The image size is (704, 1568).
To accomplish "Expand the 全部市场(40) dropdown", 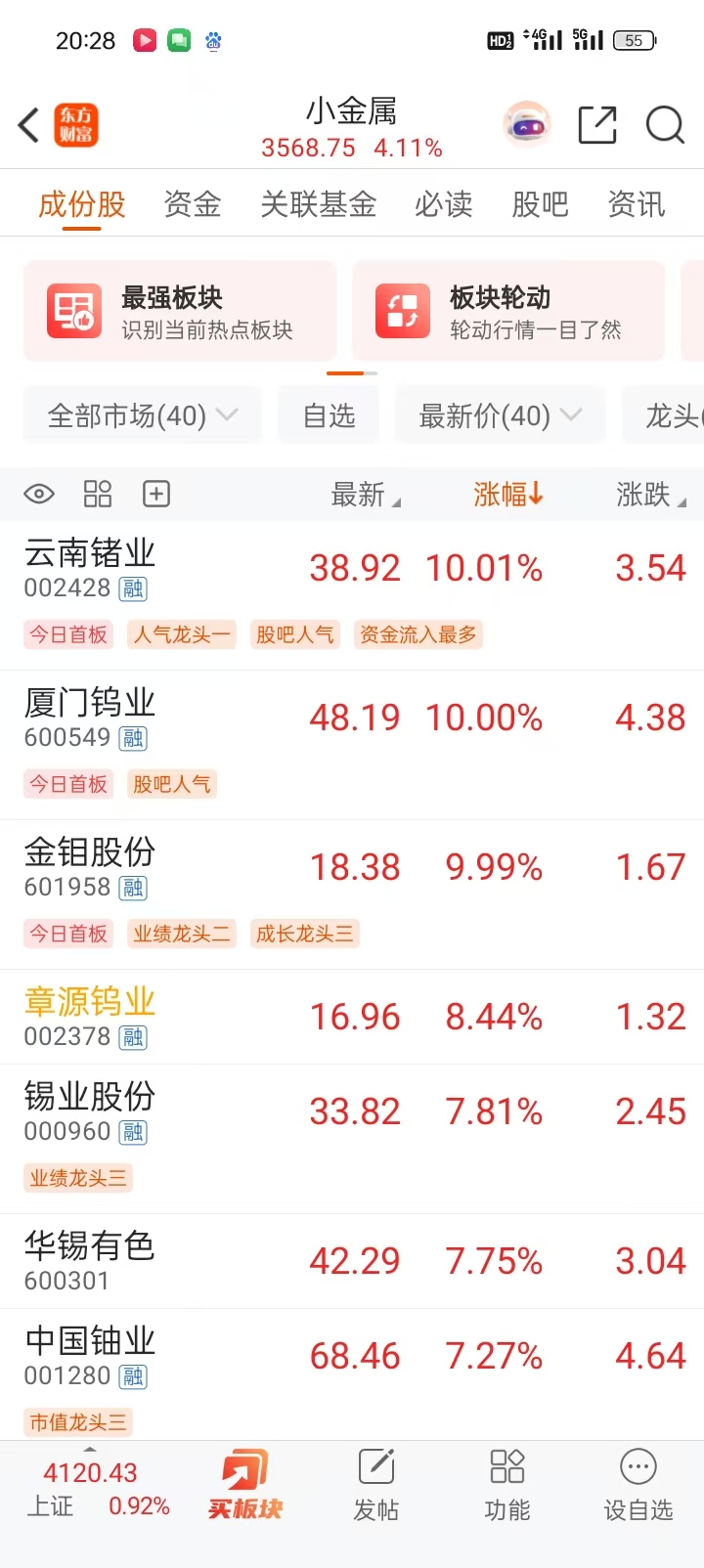I will point(143,416).
